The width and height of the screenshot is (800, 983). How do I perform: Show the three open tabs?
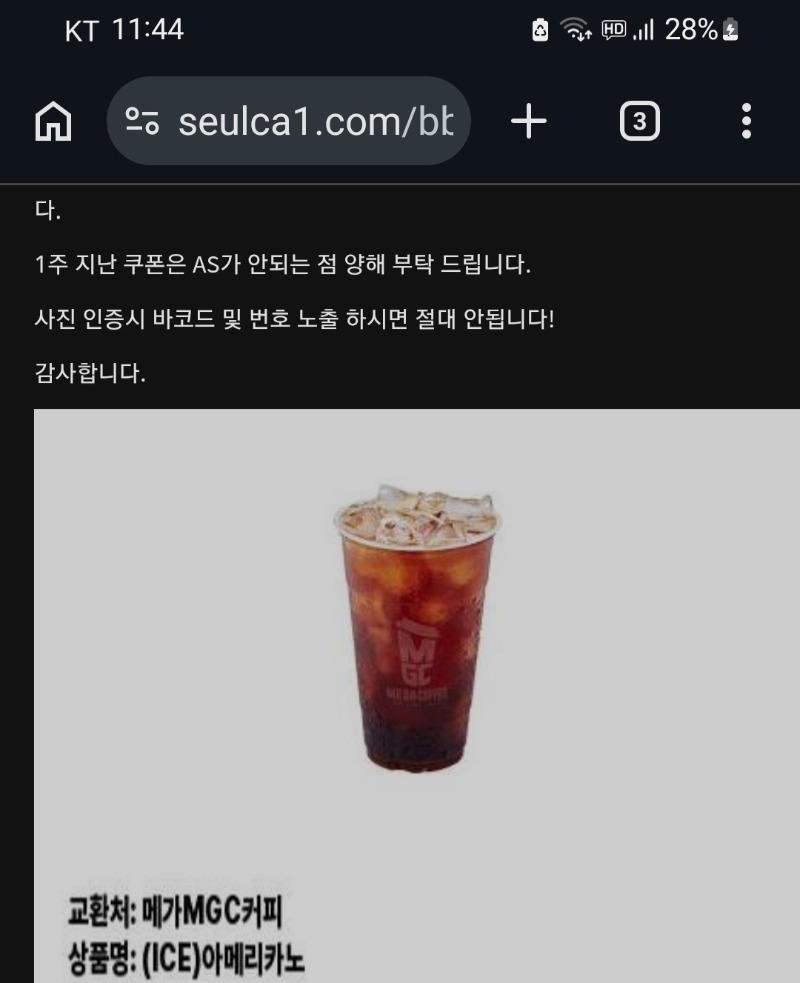(x=640, y=122)
